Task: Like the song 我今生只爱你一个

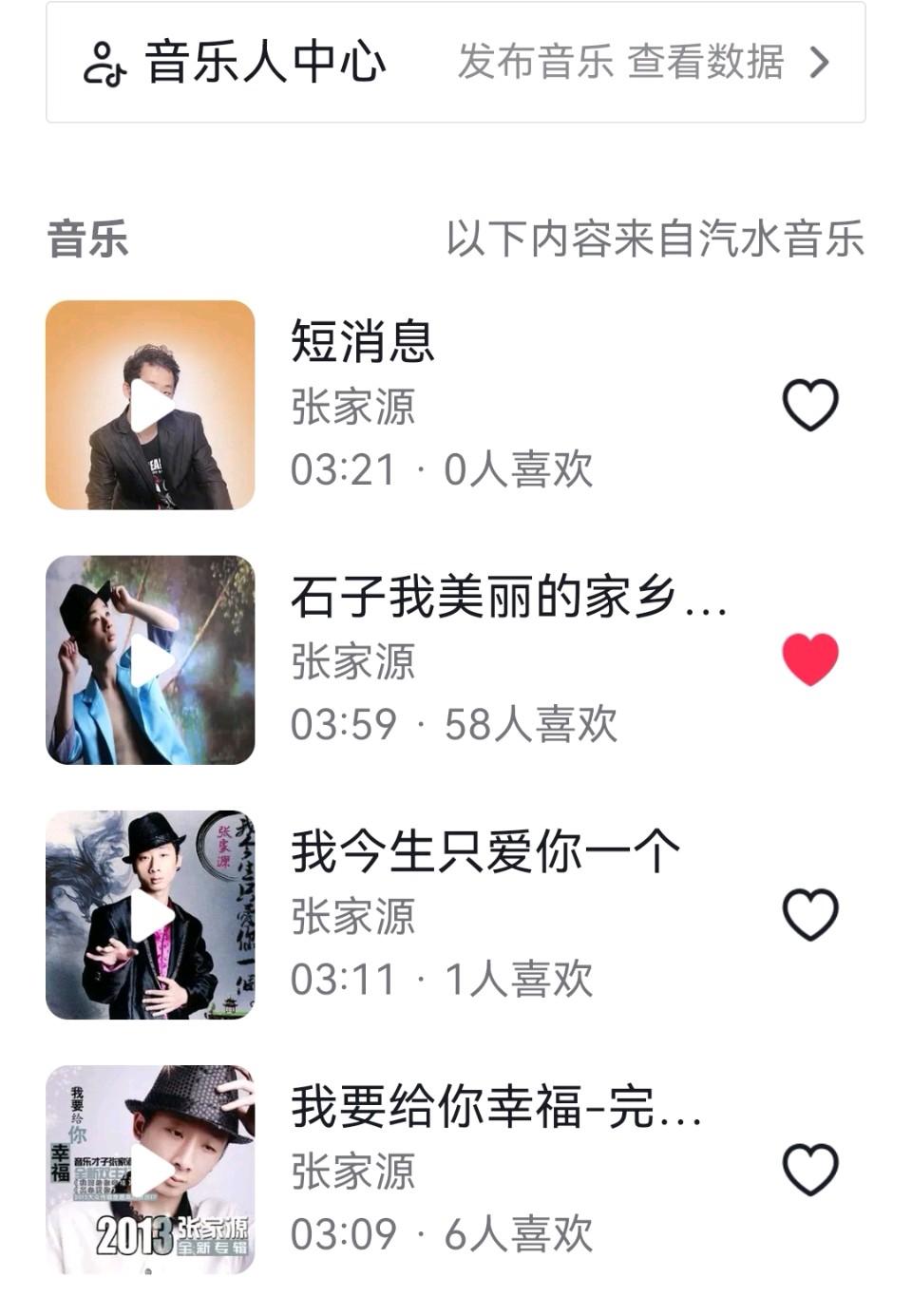Action: [x=809, y=914]
